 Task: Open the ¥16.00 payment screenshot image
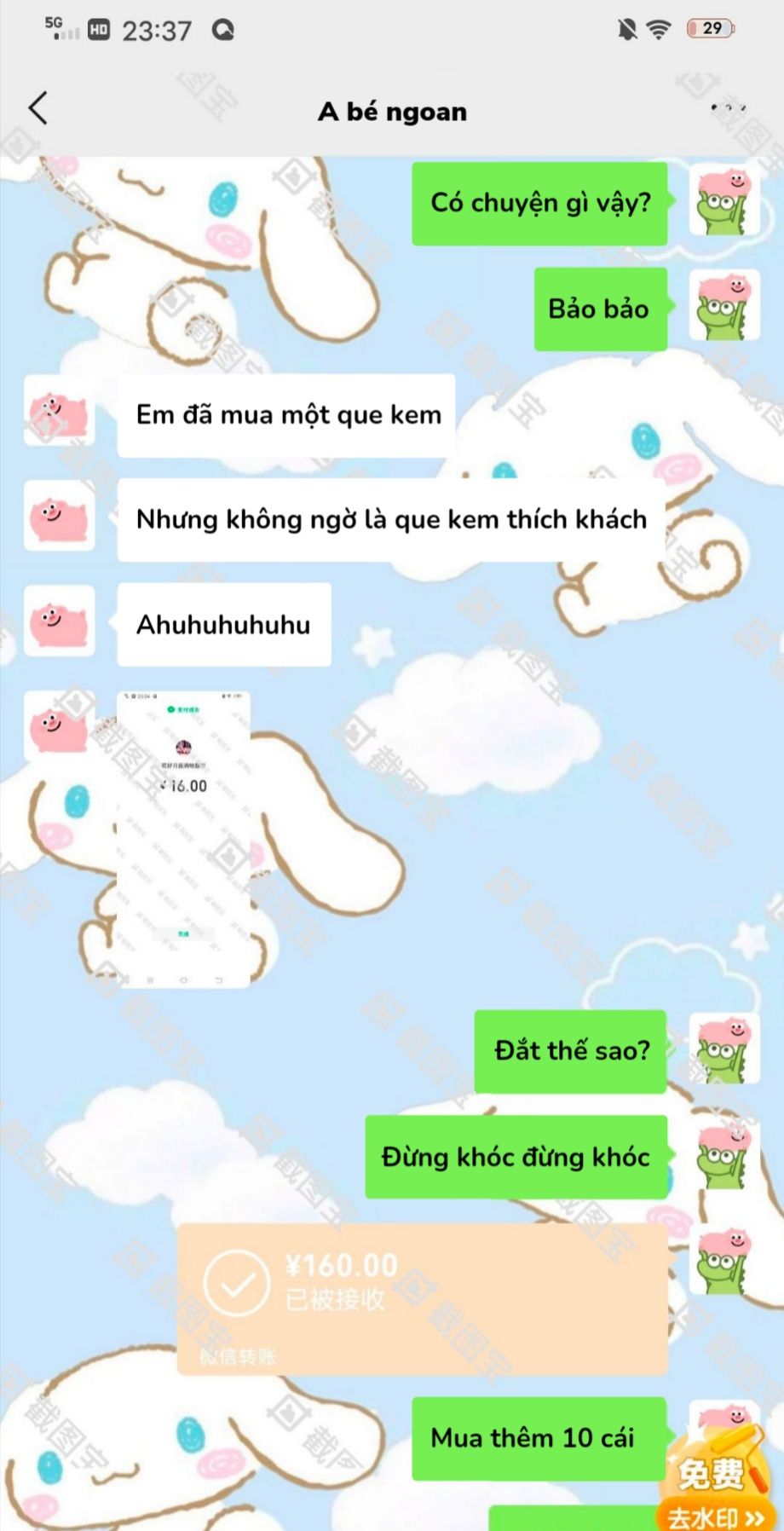[x=183, y=840]
